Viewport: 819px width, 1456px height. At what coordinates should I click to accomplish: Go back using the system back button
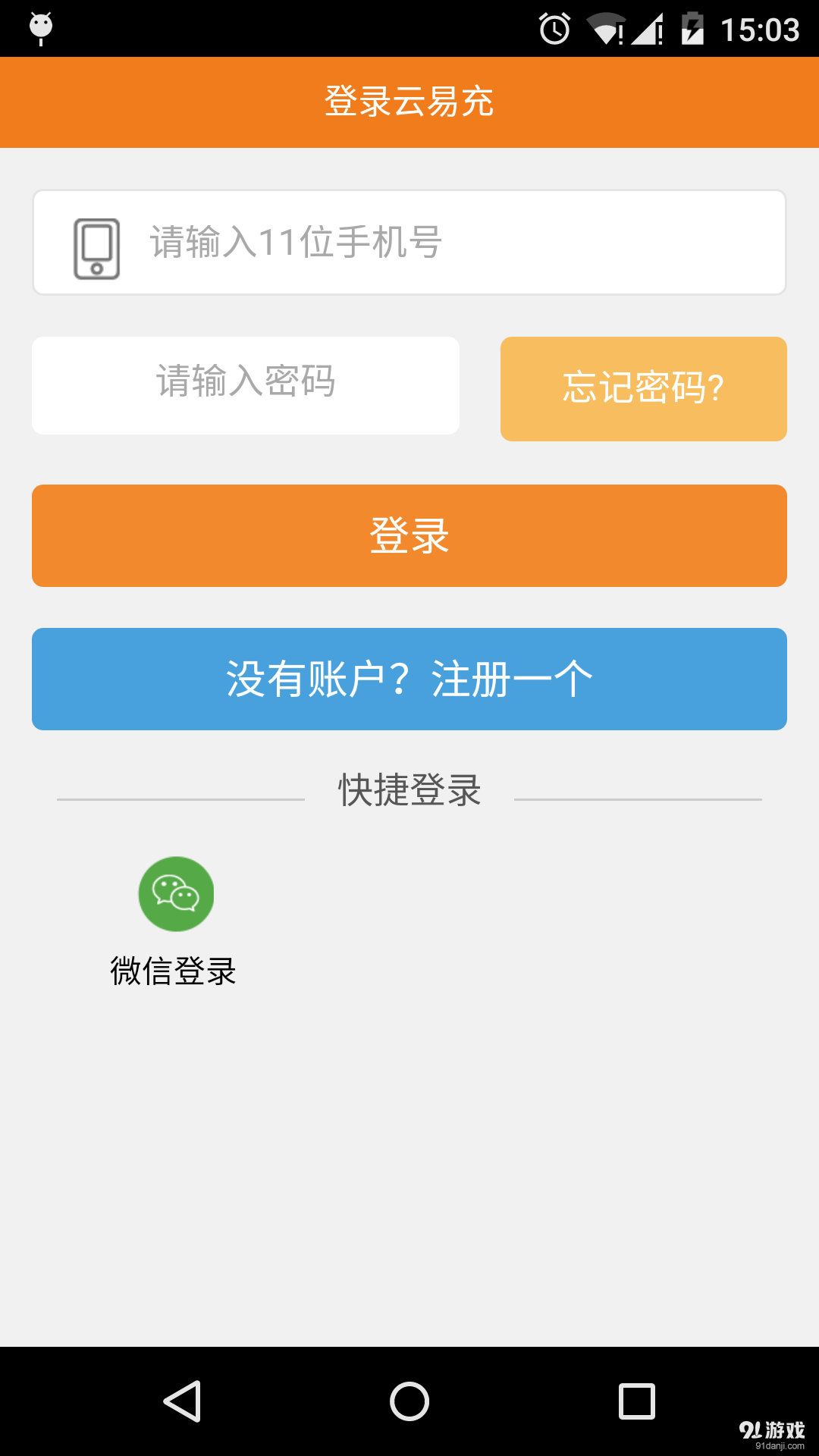[x=182, y=1401]
